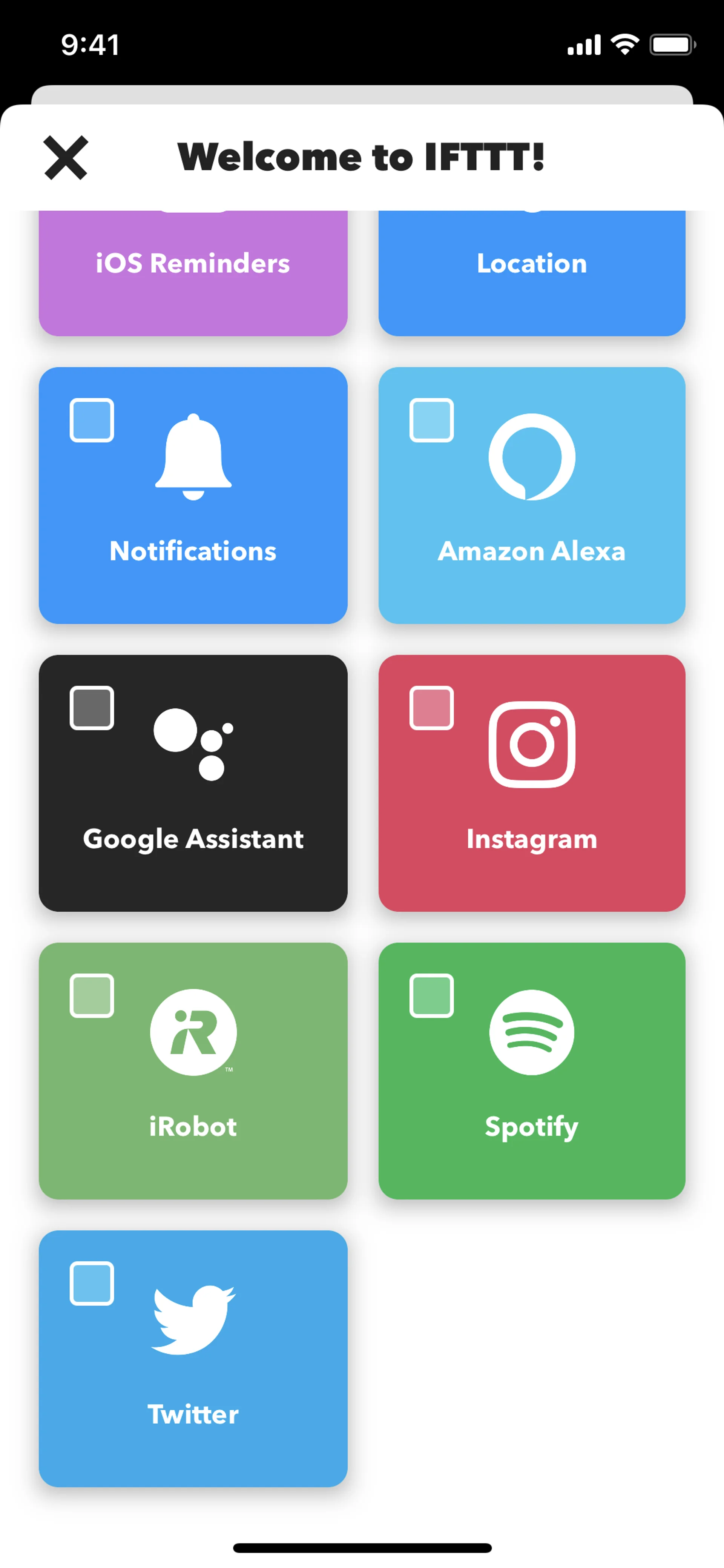This screenshot has width=724, height=1568.
Task: Check the Spotify checkbox
Action: (x=431, y=996)
